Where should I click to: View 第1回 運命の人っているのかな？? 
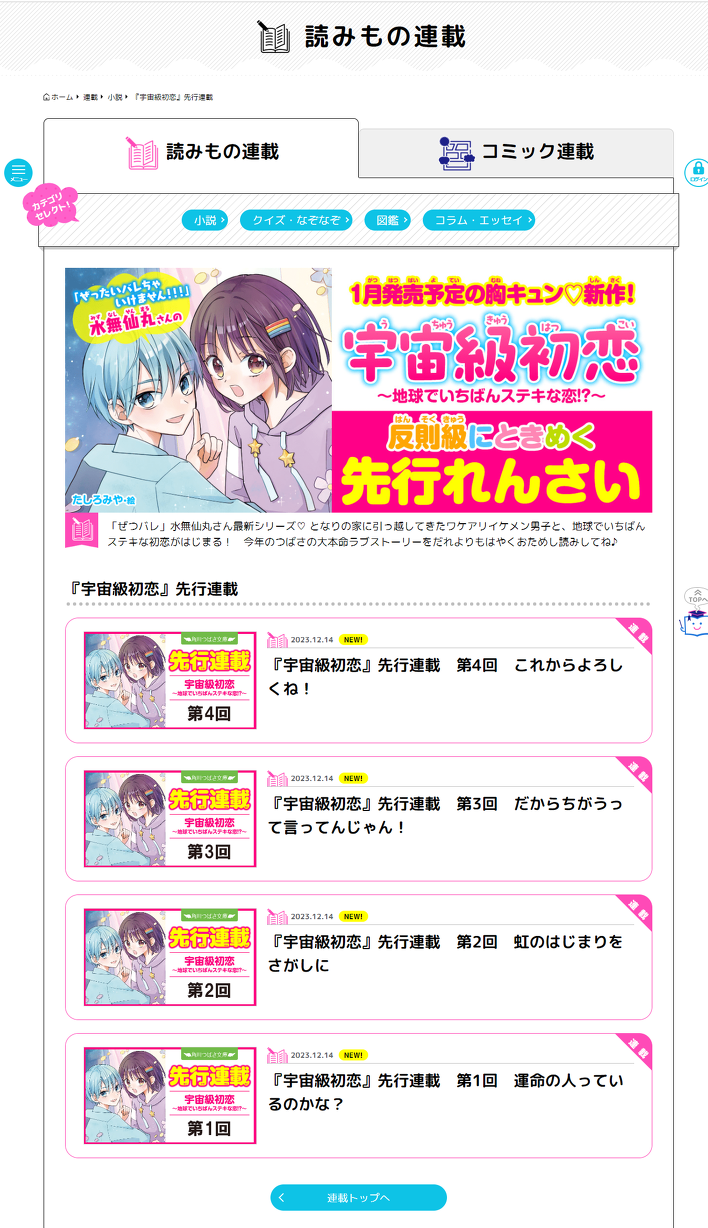[445, 1092]
